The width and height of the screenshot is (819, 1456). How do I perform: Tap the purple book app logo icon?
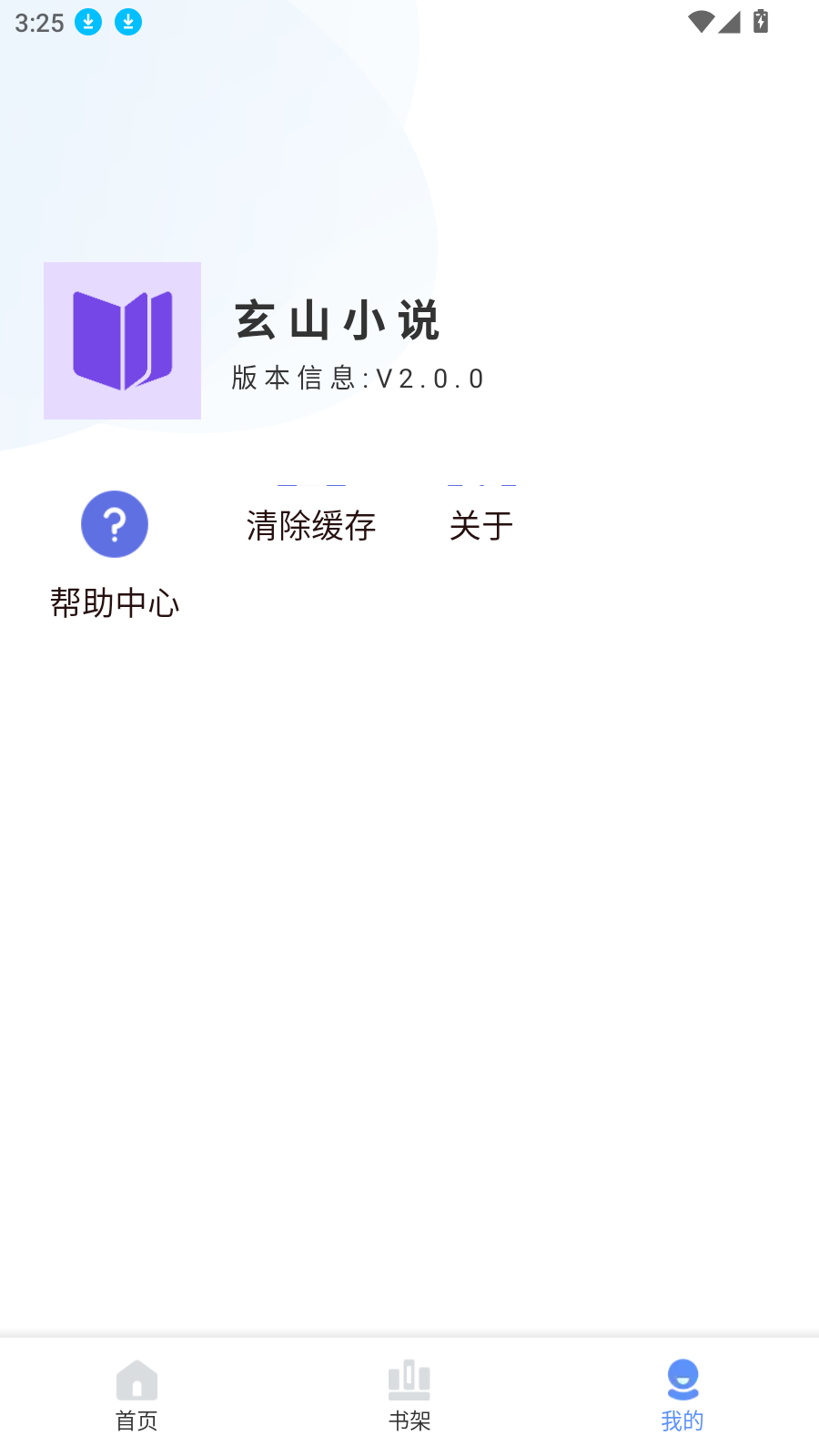pyautogui.click(x=122, y=340)
